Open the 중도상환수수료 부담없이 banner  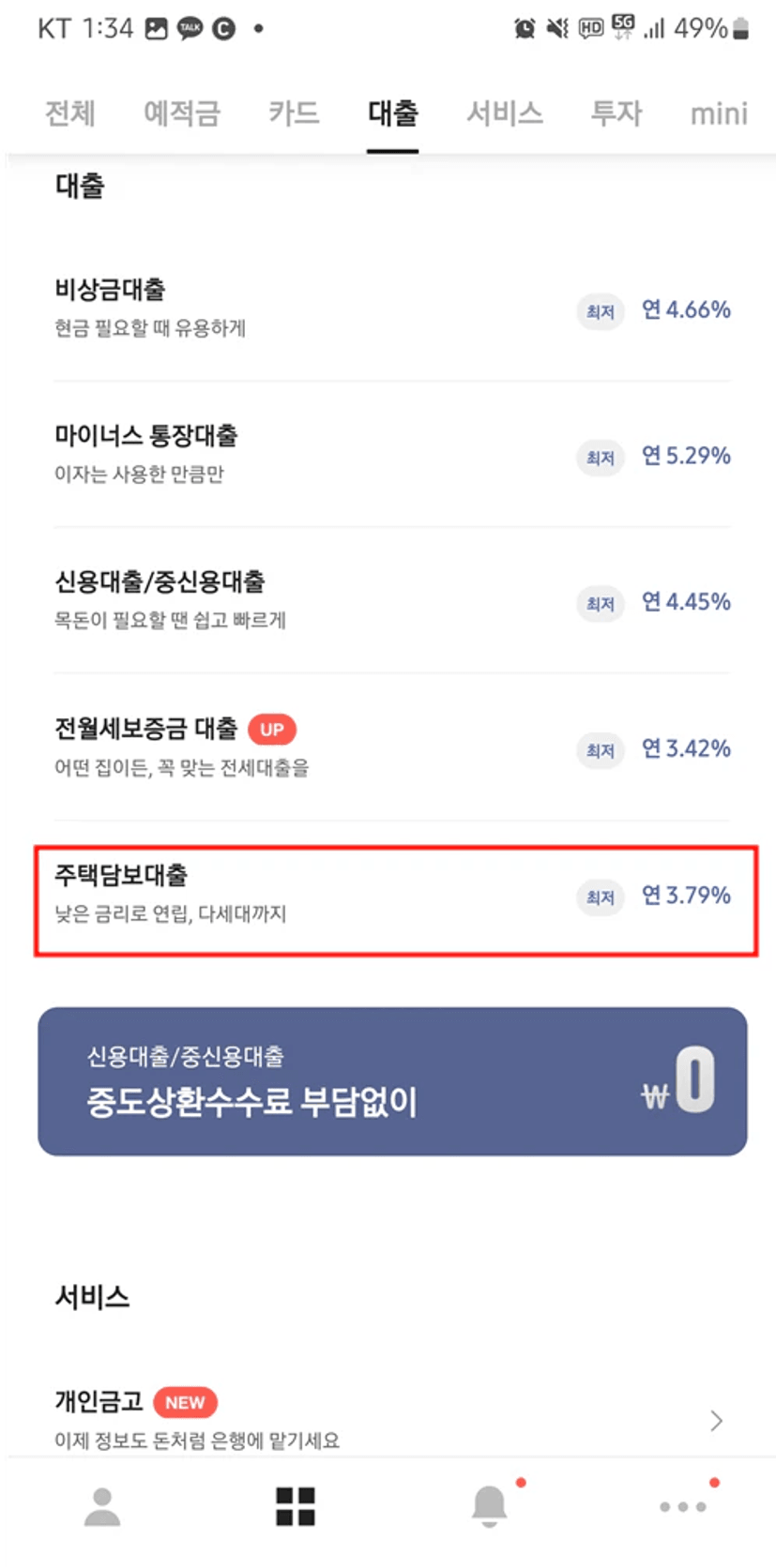tap(392, 1081)
